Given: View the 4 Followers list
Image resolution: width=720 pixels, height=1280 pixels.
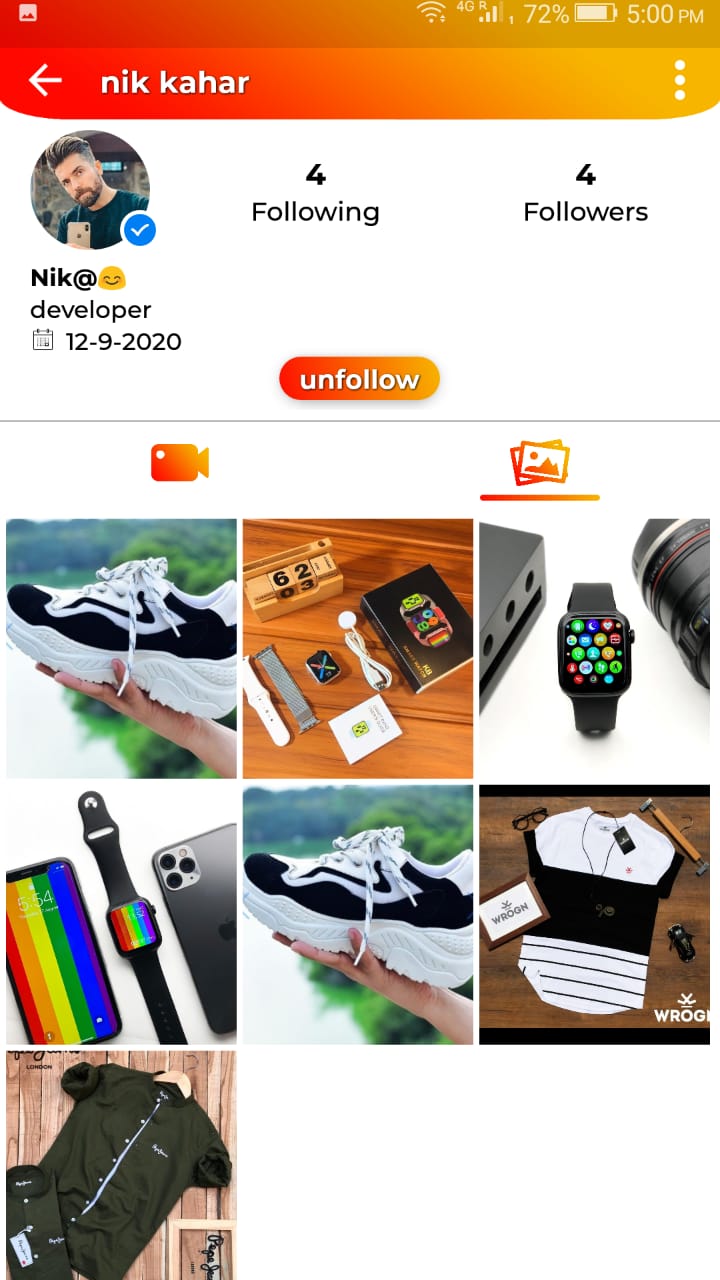Looking at the screenshot, I should 585,194.
